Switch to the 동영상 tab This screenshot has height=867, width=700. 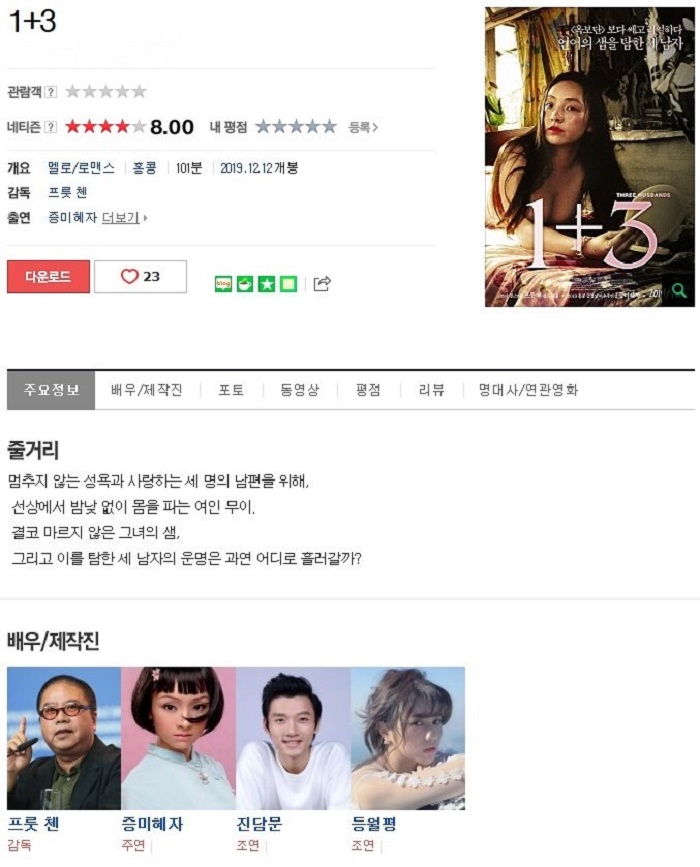299,390
